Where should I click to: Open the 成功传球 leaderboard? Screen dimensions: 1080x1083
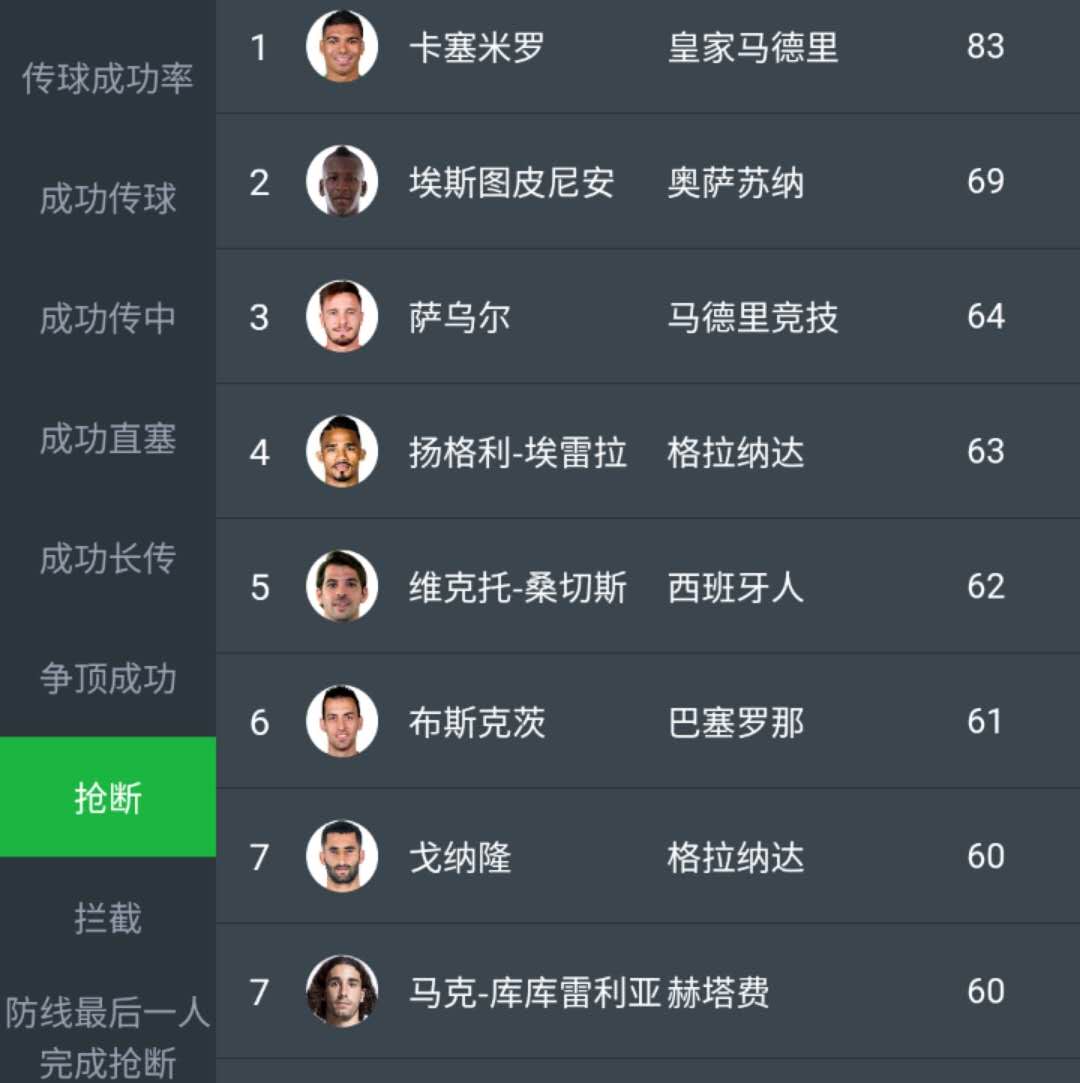tap(107, 198)
